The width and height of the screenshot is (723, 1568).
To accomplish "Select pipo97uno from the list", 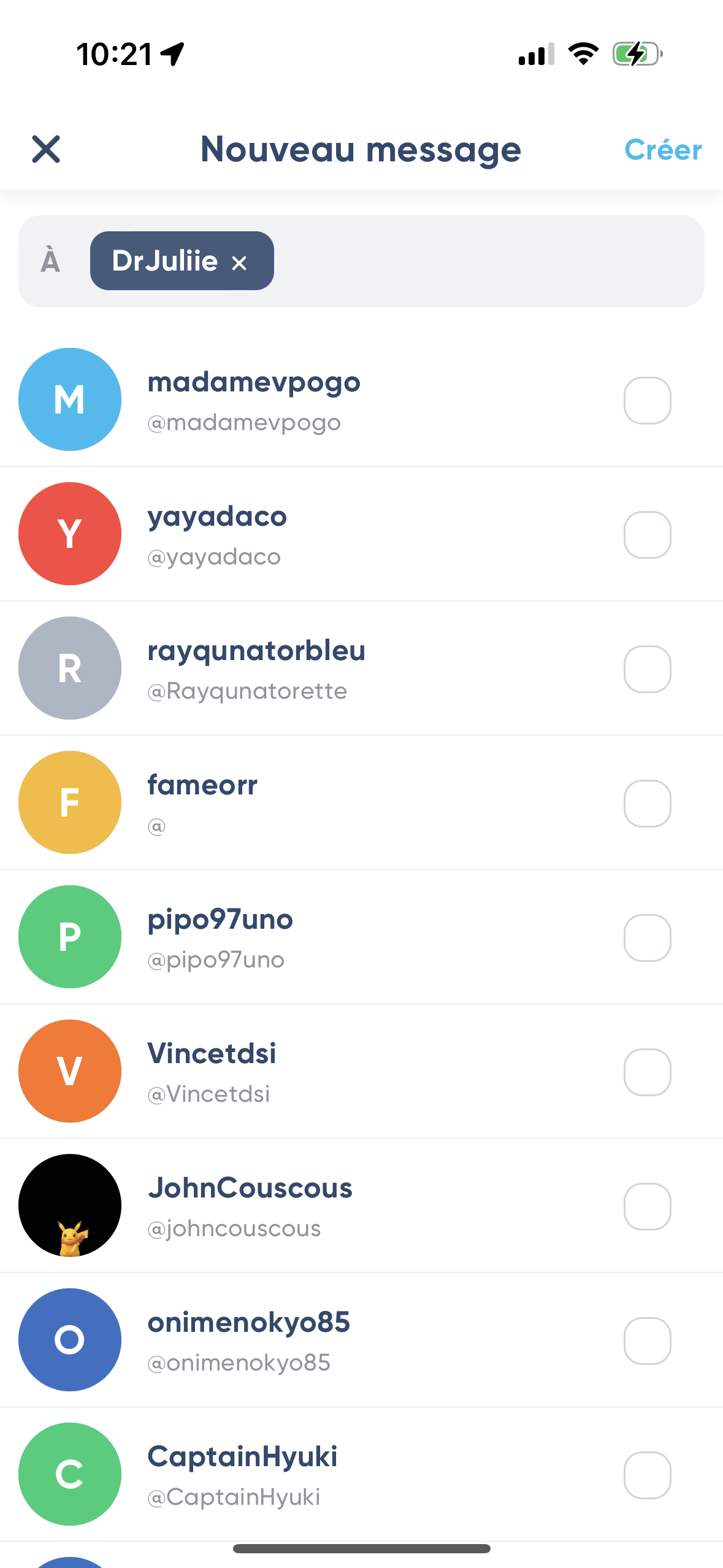I will pos(648,937).
